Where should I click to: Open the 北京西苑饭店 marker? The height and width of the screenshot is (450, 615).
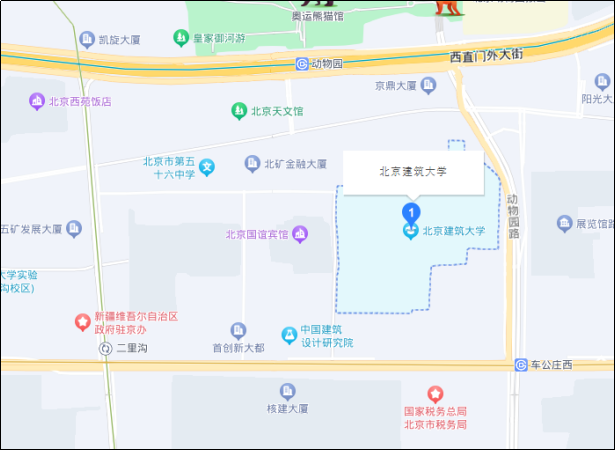37,101
